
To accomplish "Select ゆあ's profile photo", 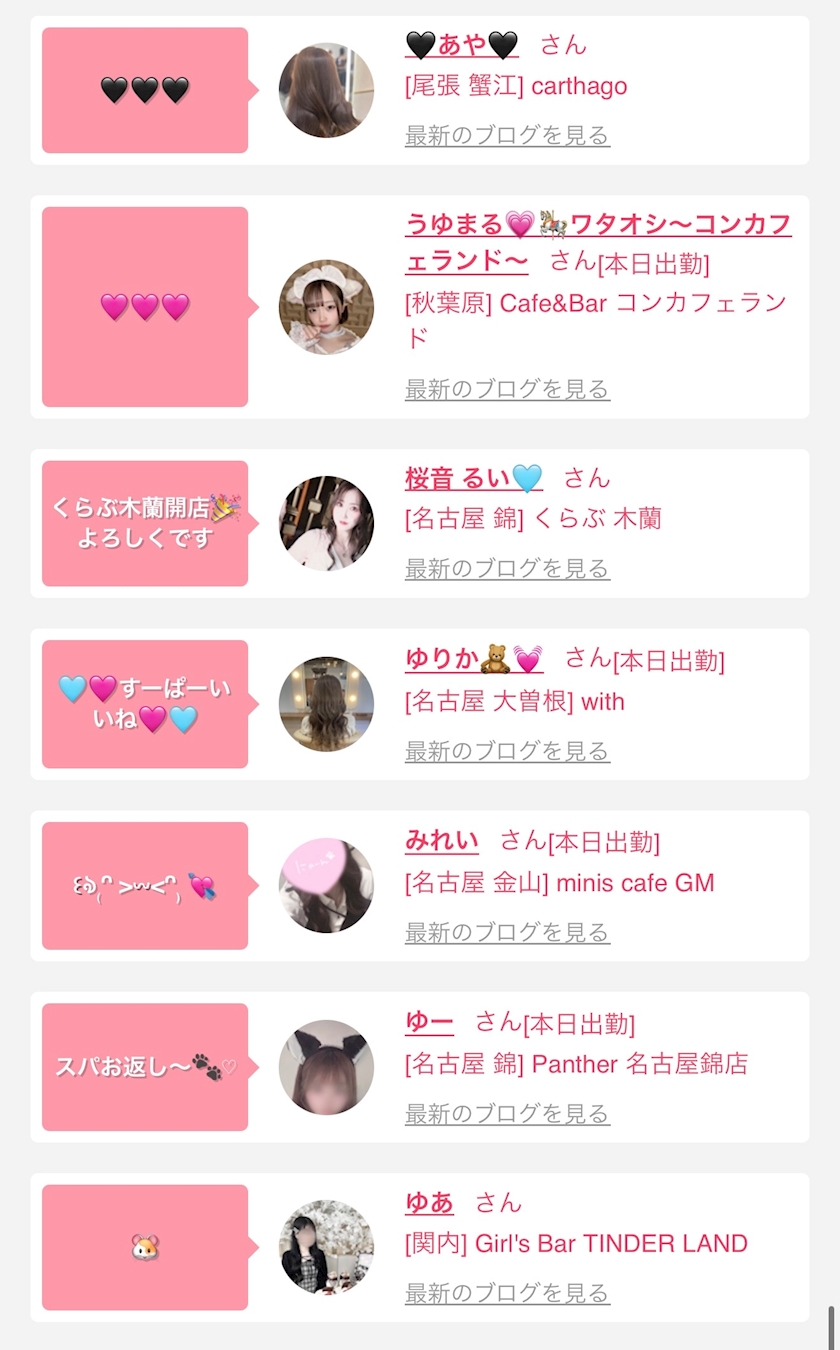I will tap(326, 1247).
